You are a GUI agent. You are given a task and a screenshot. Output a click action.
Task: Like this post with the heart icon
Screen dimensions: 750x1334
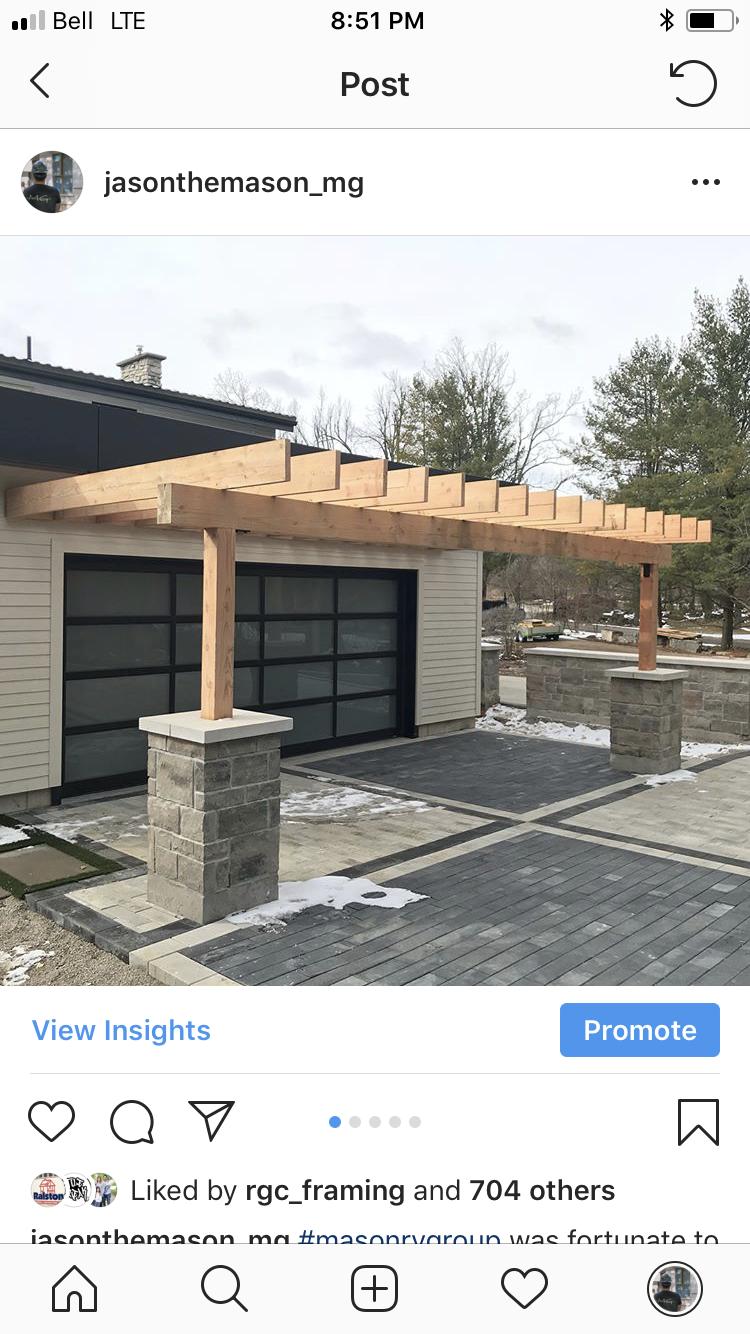click(x=51, y=1121)
